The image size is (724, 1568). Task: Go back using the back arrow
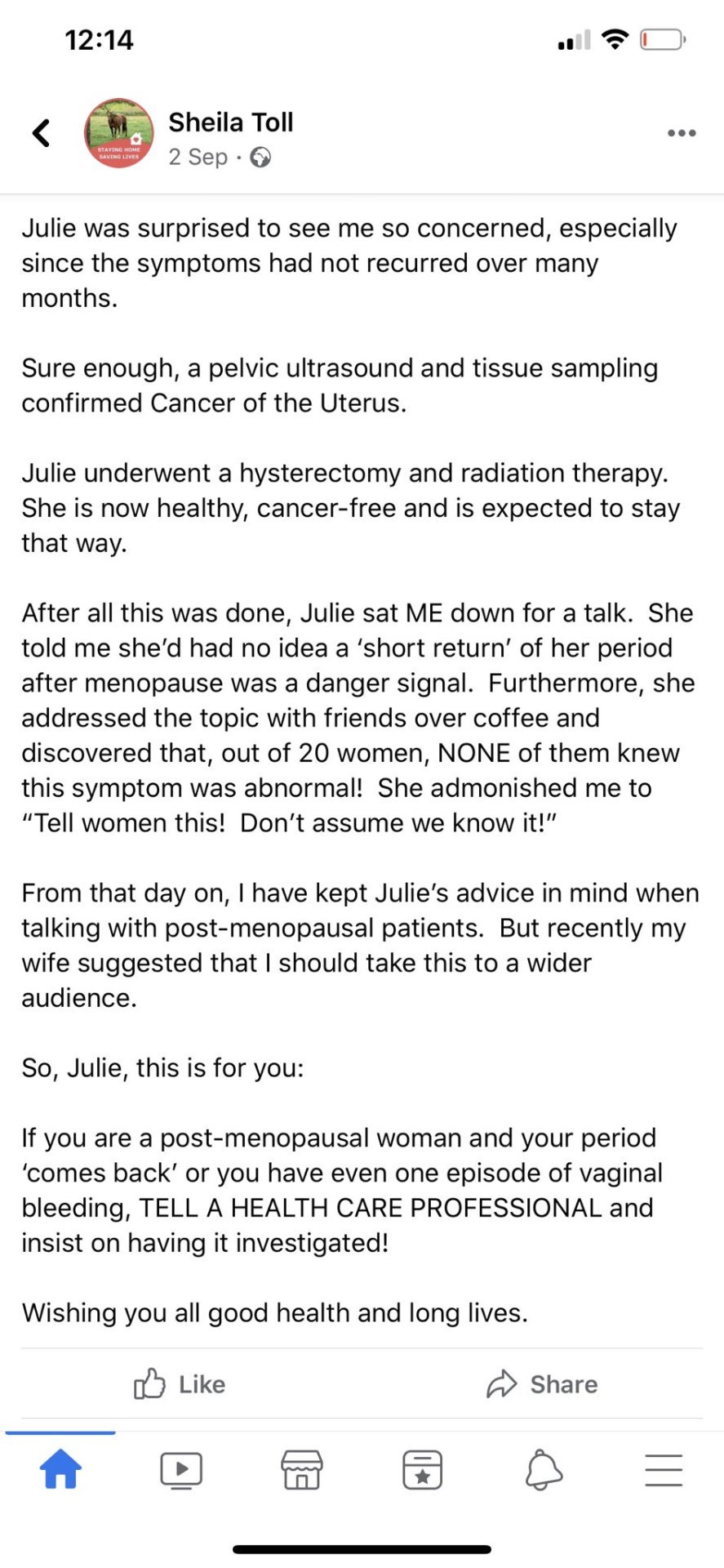(x=42, y=132)
